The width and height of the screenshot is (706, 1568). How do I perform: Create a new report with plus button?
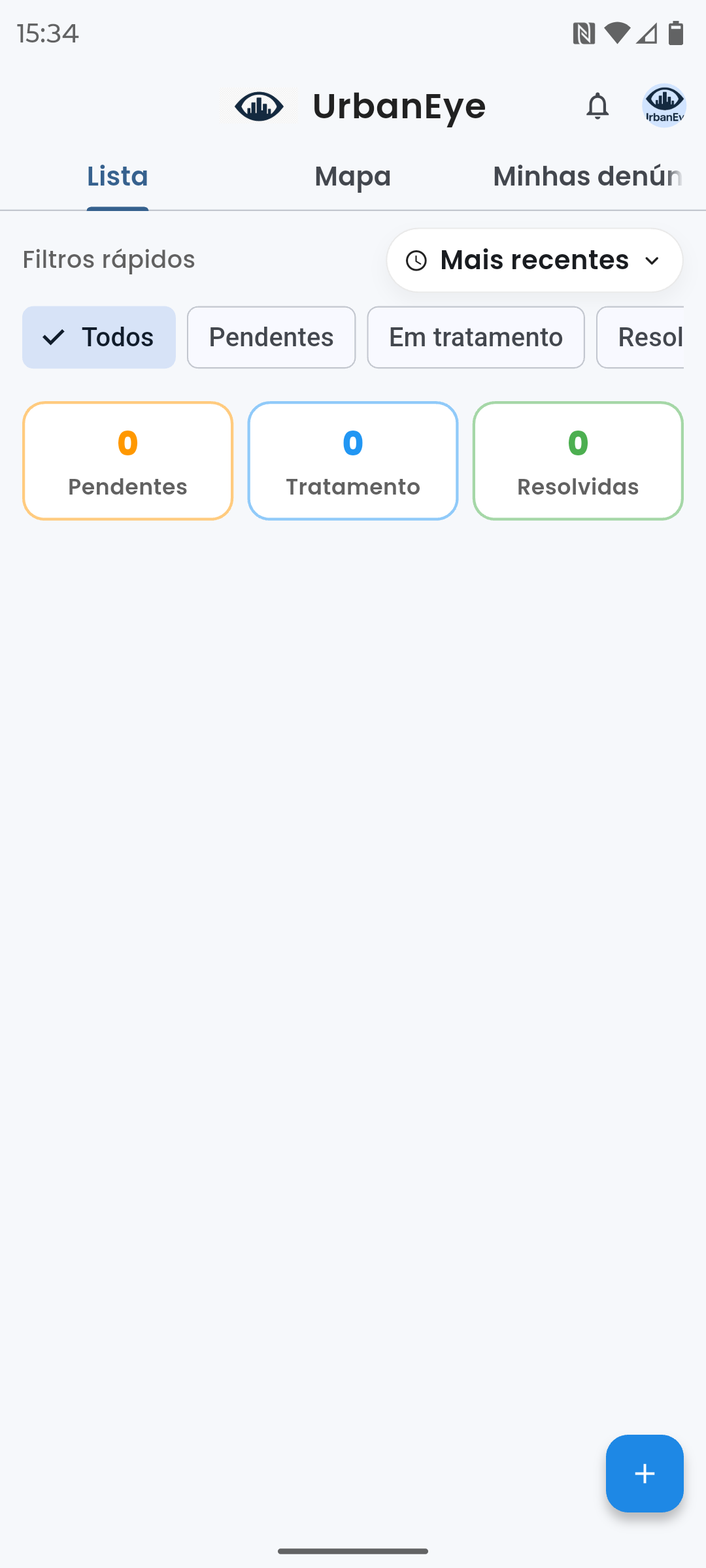coord(644,1473)
